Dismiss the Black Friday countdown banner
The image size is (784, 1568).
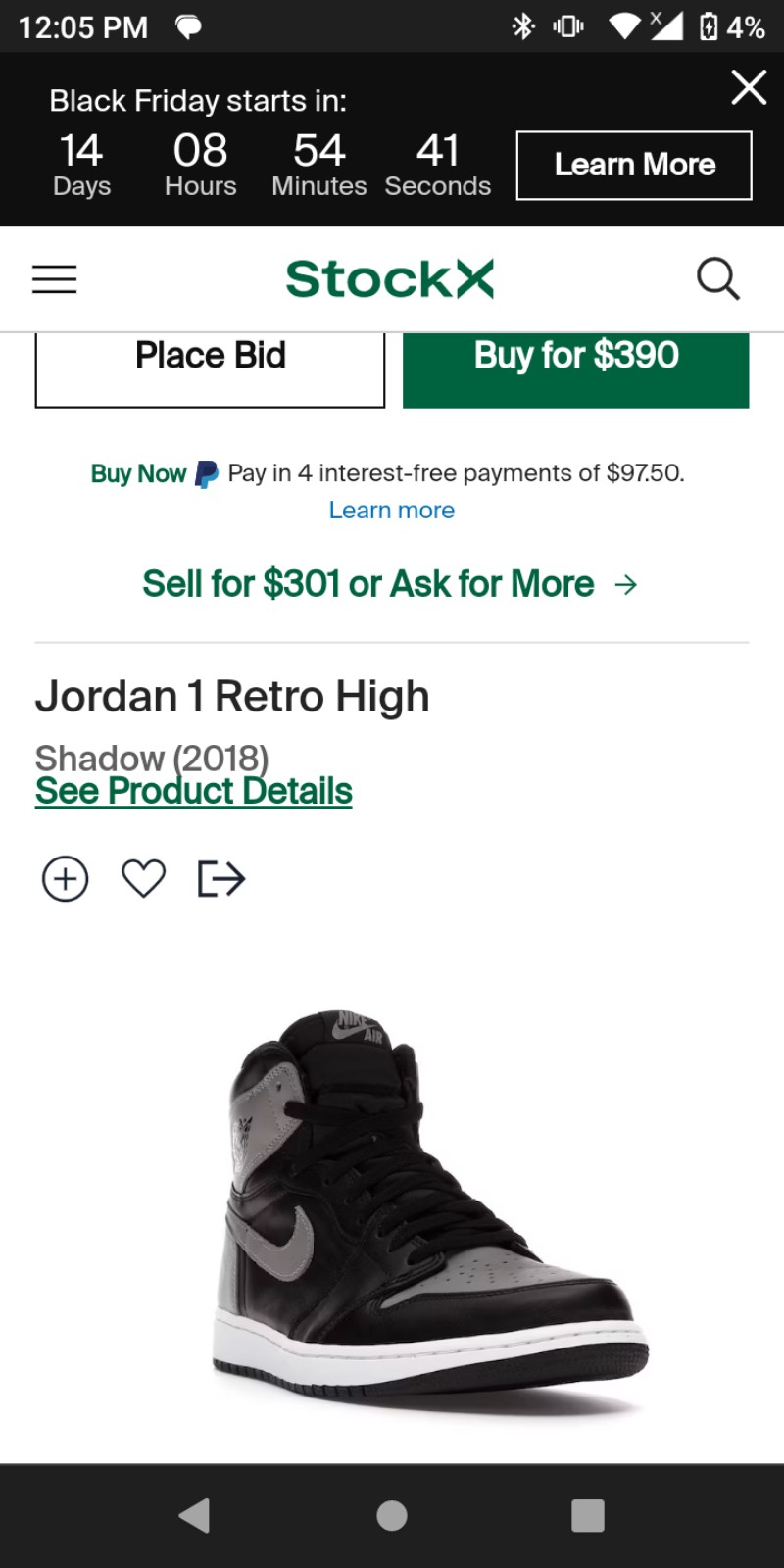click(x=749, y=87)
